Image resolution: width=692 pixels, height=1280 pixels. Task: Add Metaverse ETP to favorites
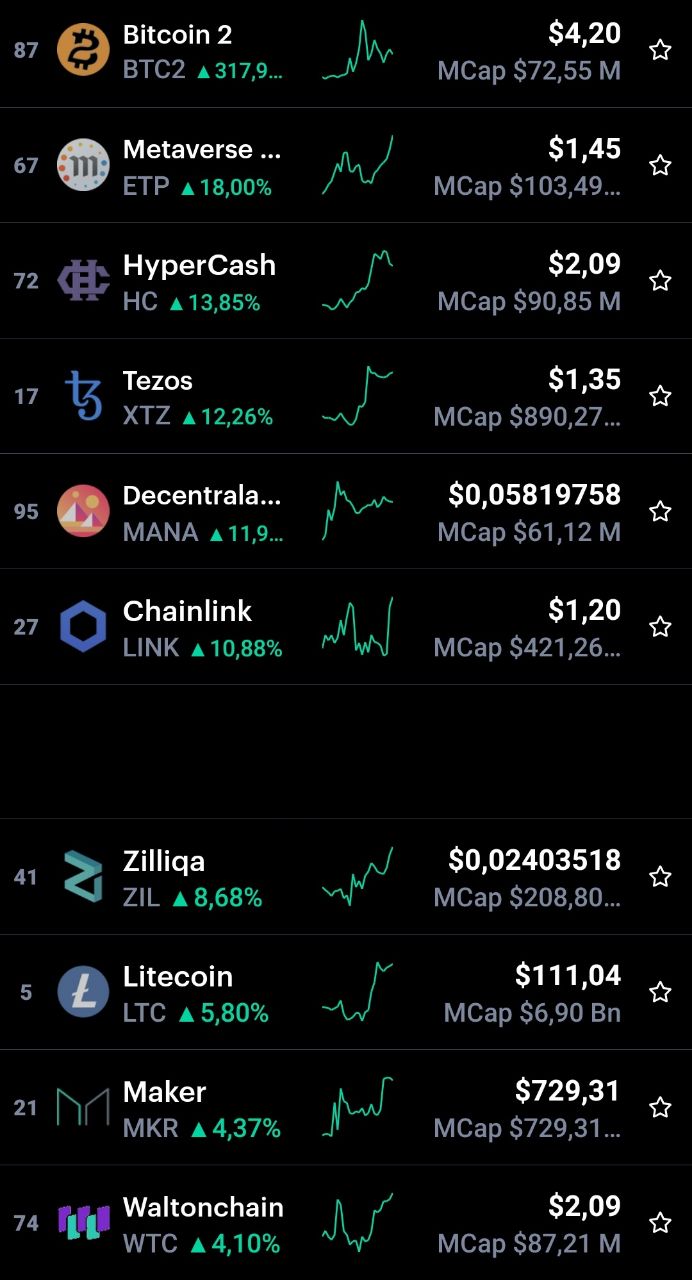(x=660, y=165)
